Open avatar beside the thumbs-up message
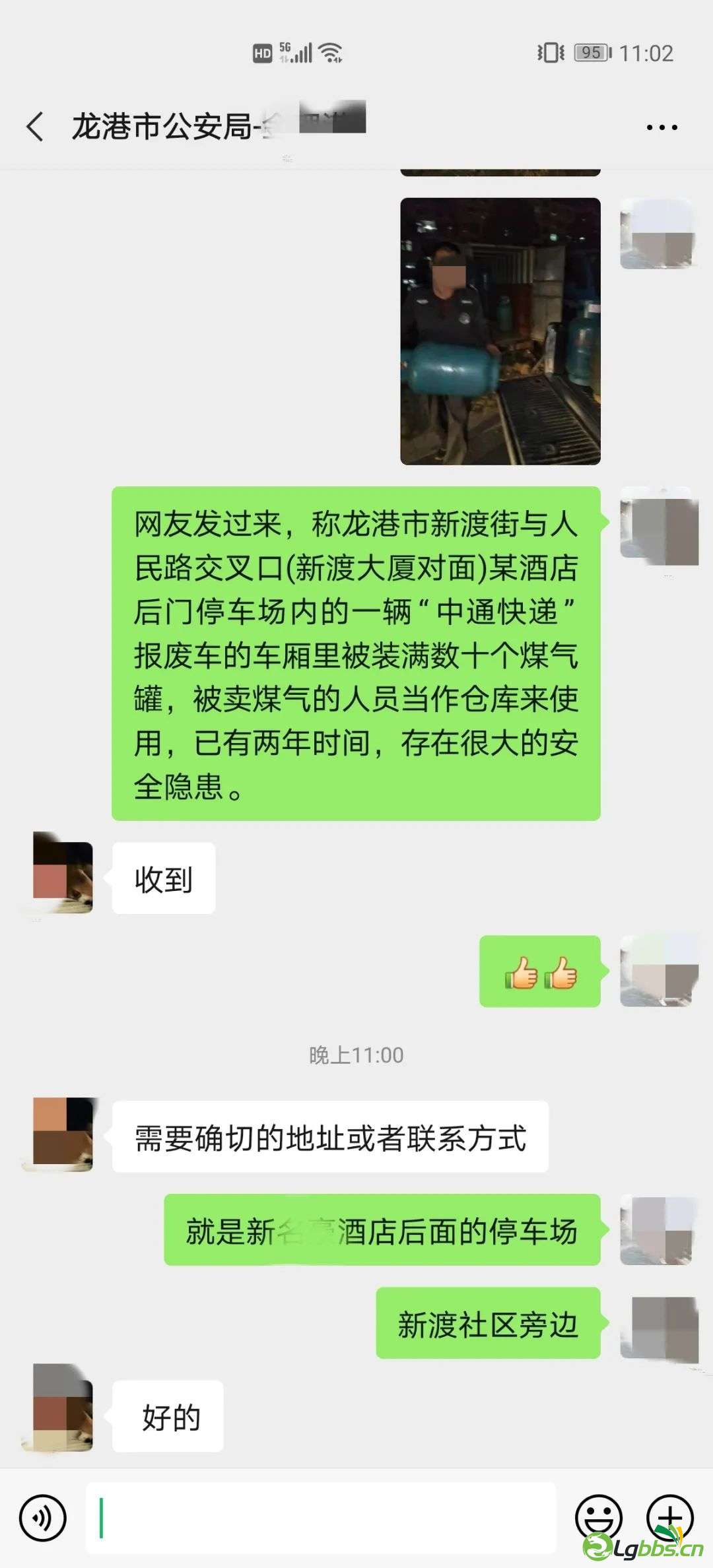This screenshot has height=1568, width=713. point(659,971)
